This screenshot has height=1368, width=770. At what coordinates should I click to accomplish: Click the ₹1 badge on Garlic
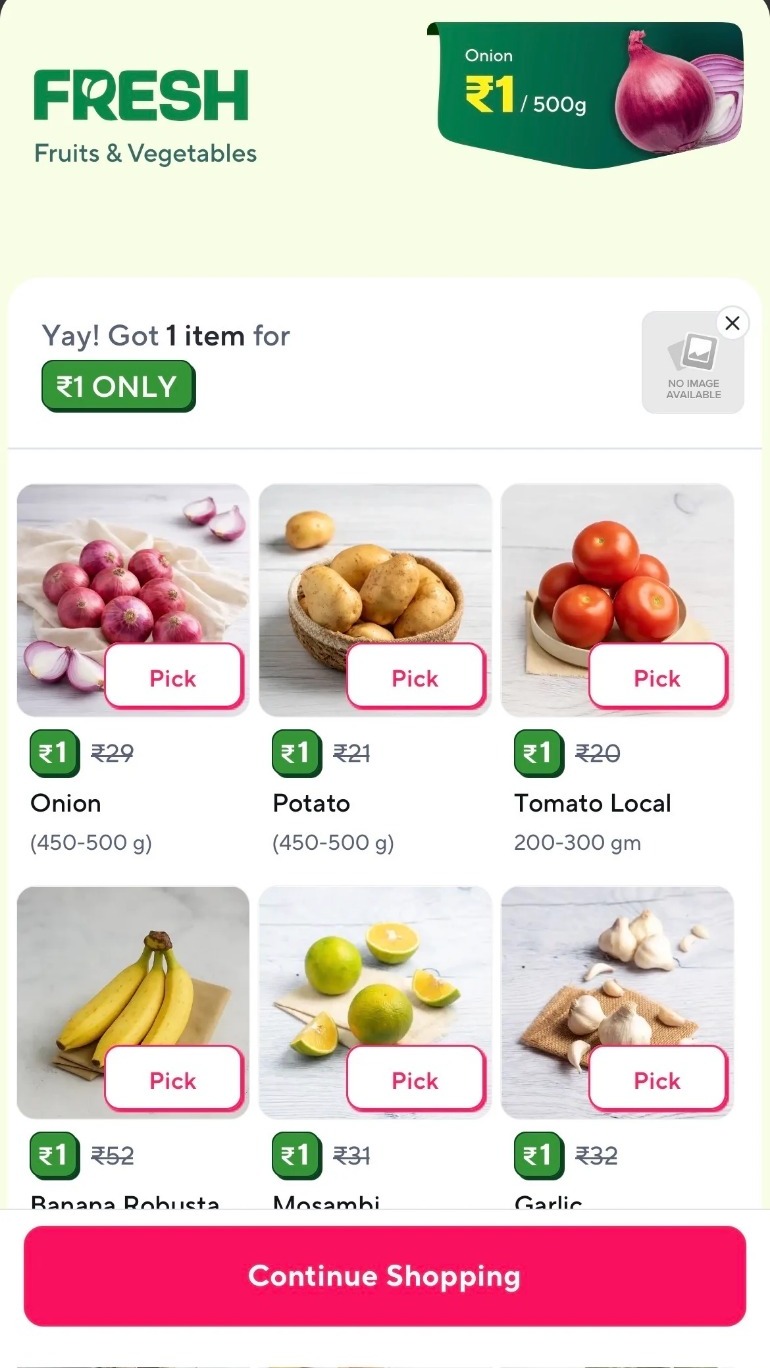[538, 1155]
